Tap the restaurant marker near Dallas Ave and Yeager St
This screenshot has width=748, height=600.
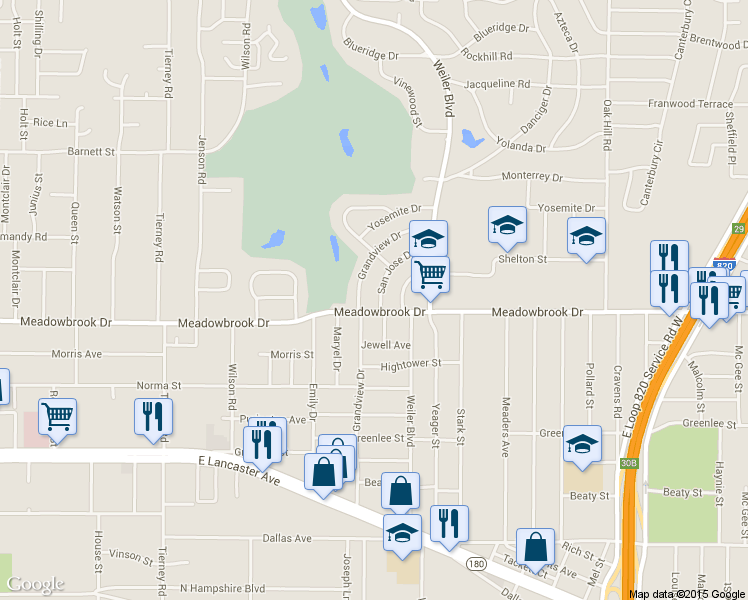point(449,523)
